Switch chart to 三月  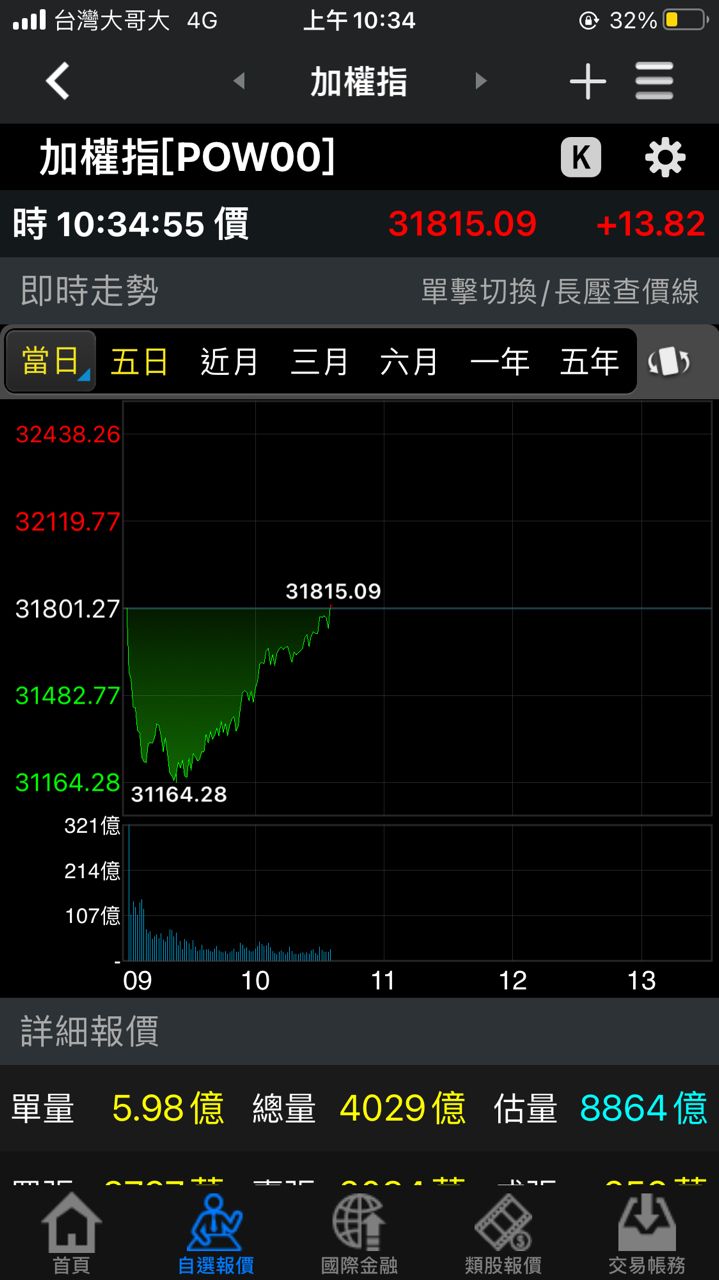[319, 361]
